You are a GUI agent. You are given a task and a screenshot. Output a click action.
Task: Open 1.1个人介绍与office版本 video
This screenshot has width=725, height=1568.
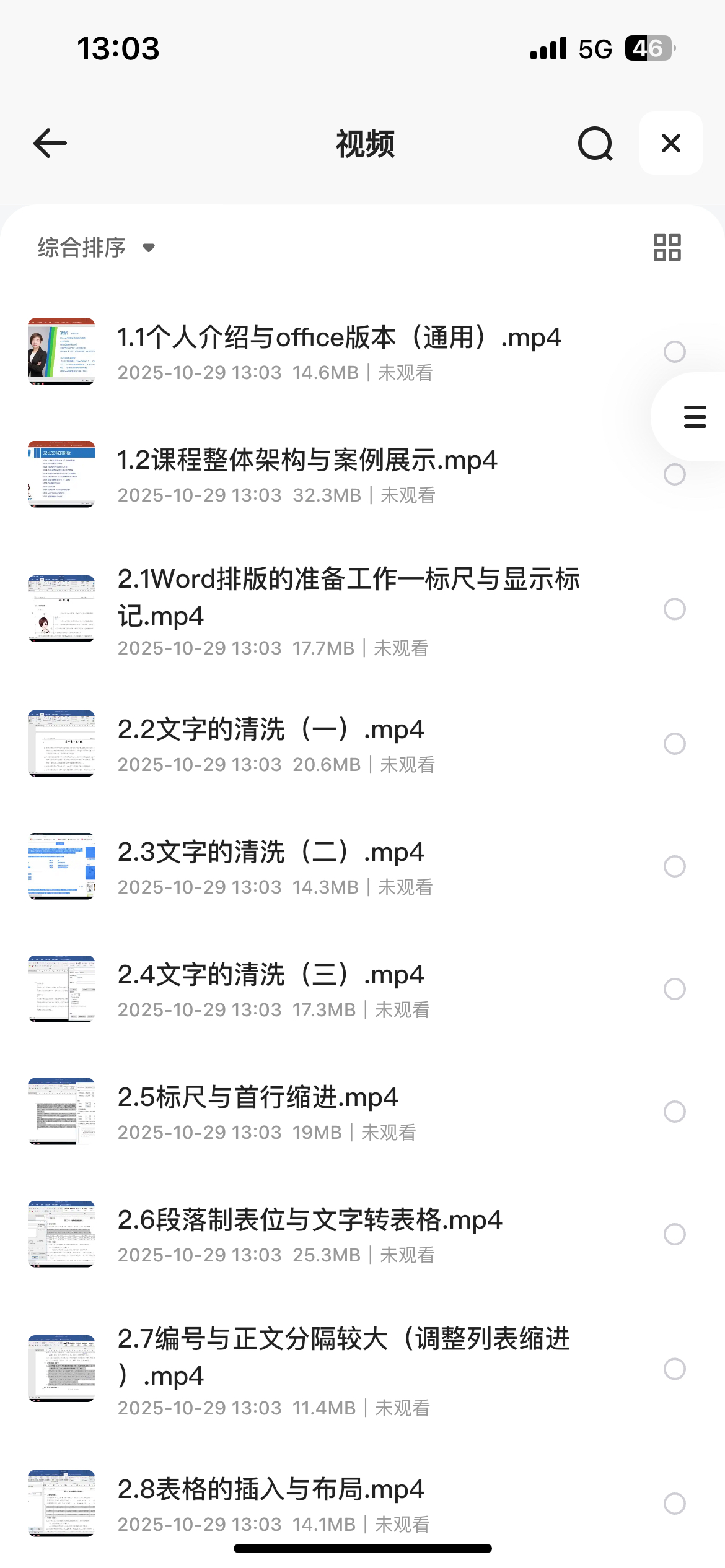point(338,338)
